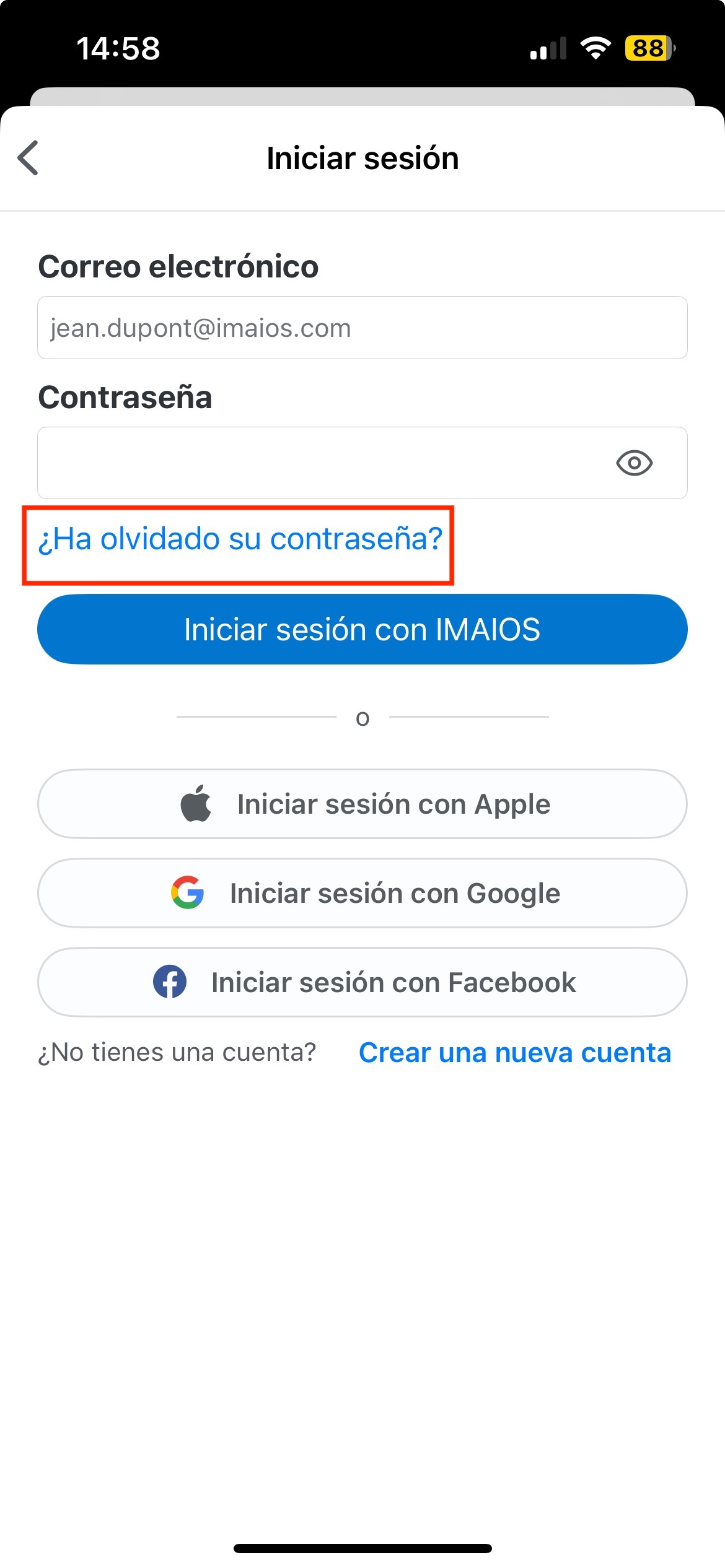Show password with the eye icon
This screenshot has width=725, height=1568.
pos(634,463)
